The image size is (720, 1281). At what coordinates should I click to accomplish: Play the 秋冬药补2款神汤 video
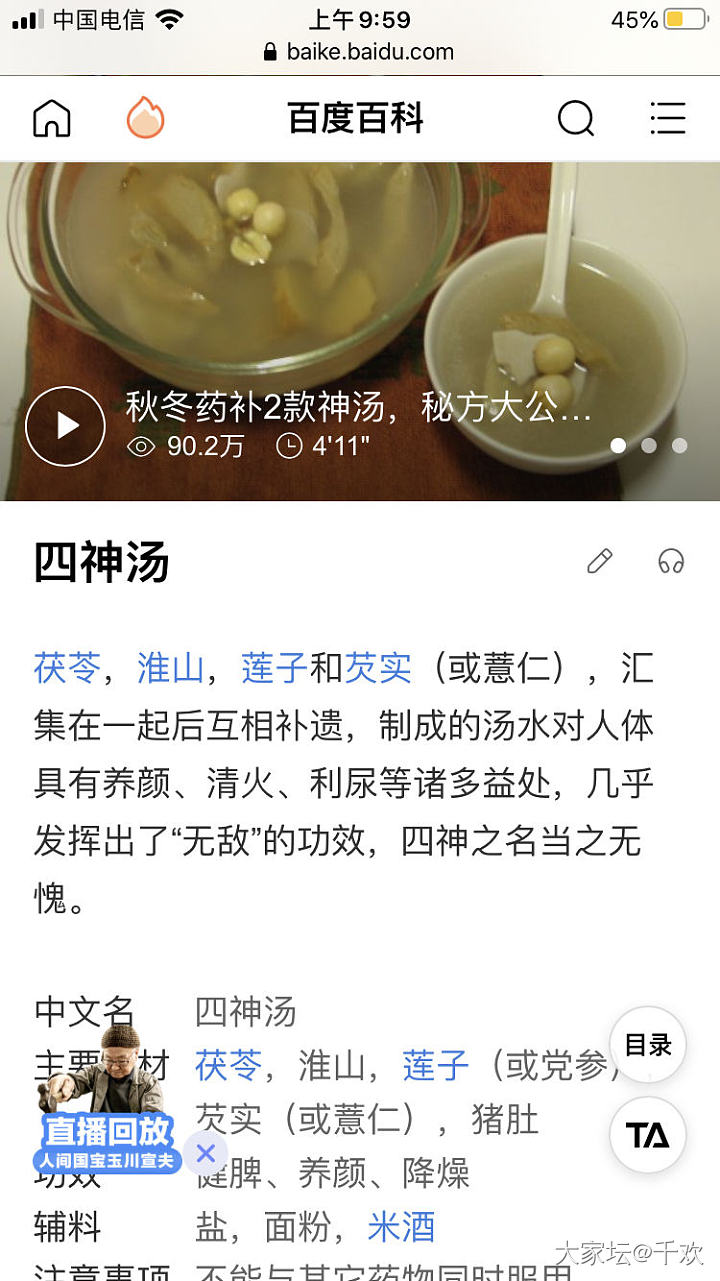pos(65,426)
